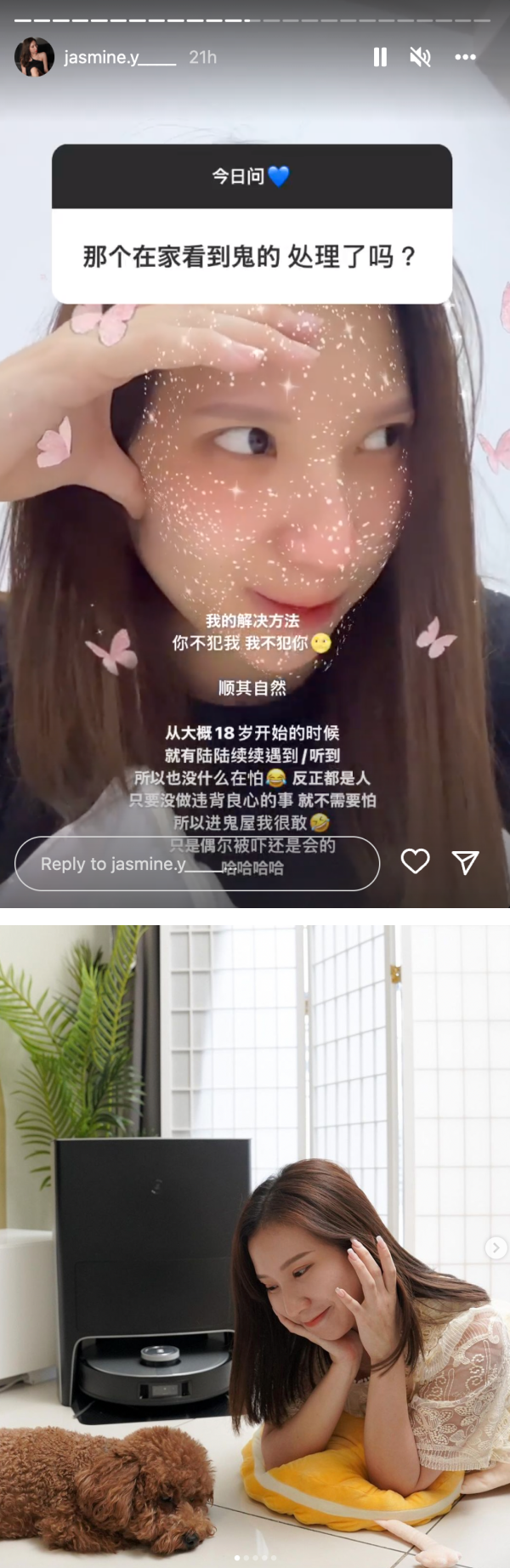Like this story with the heart

(x=415, y=861)
